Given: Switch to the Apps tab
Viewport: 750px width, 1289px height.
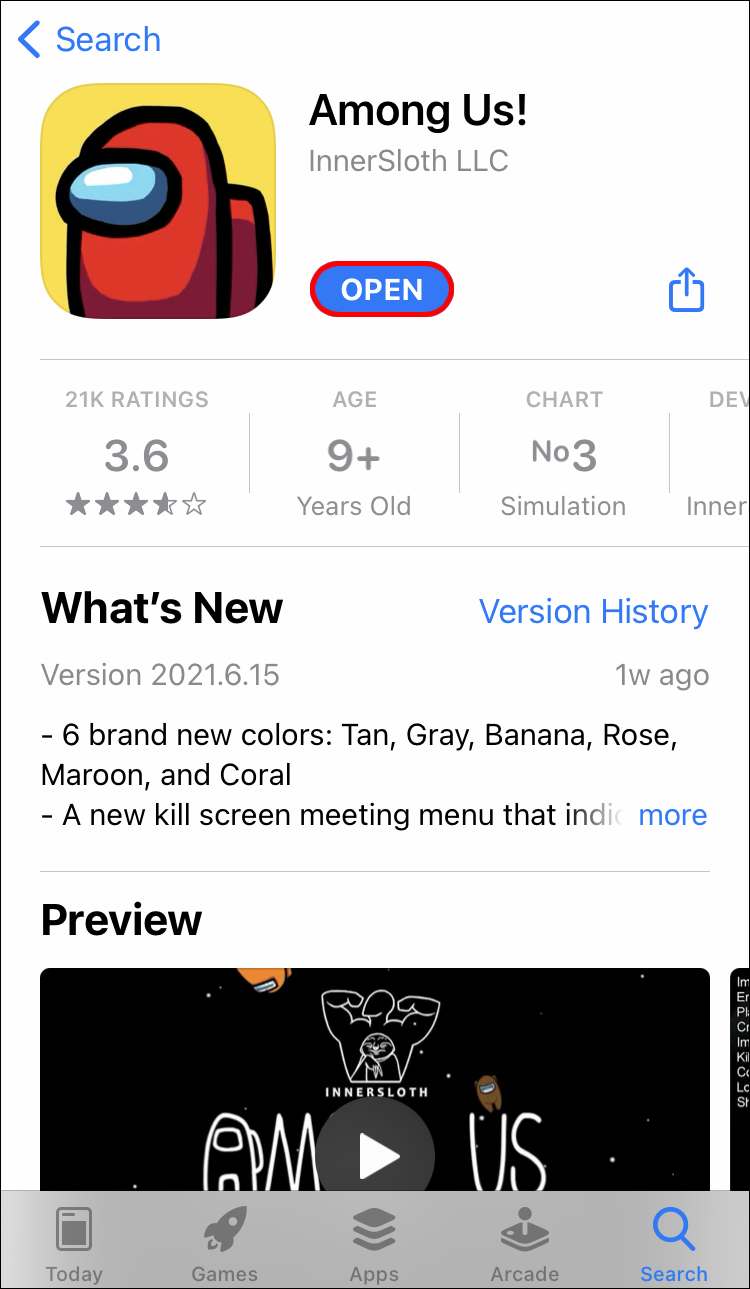Looking at the screenshot, I should point(375,1245).
